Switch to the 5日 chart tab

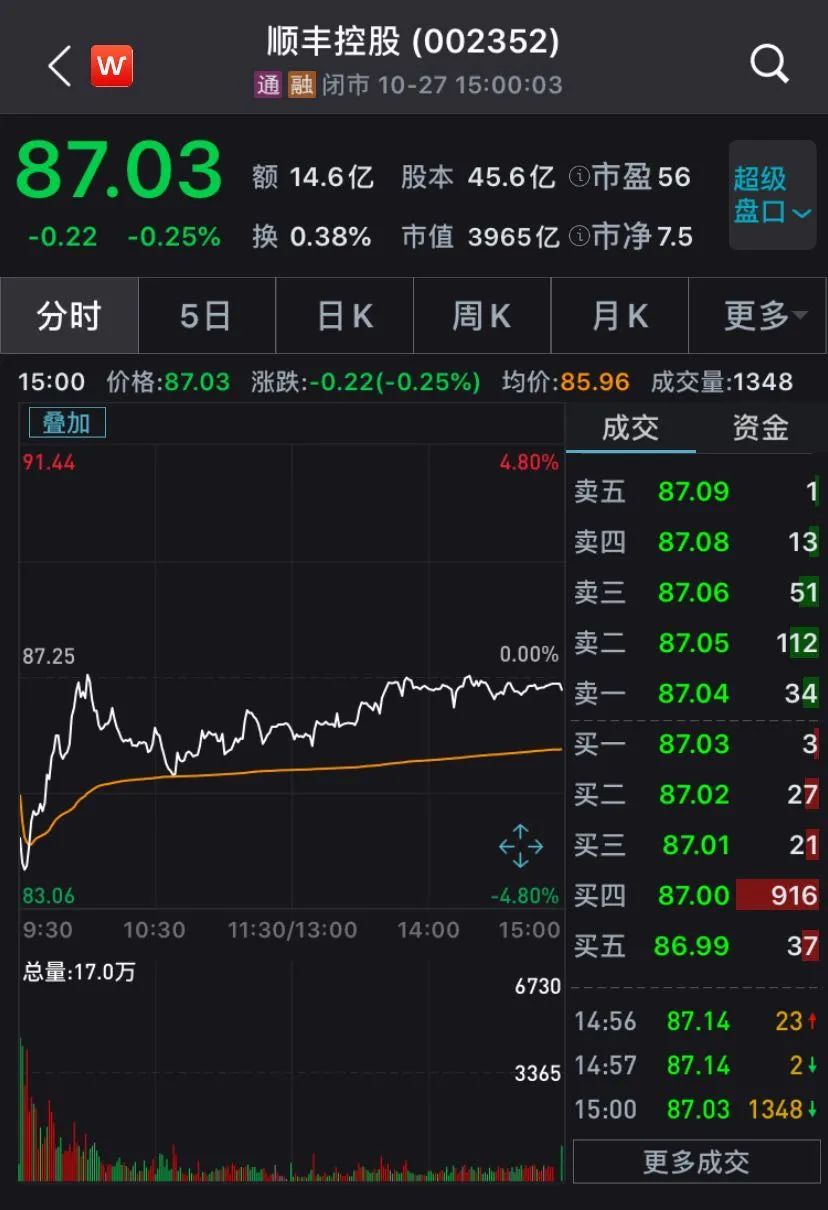point(206,316)
